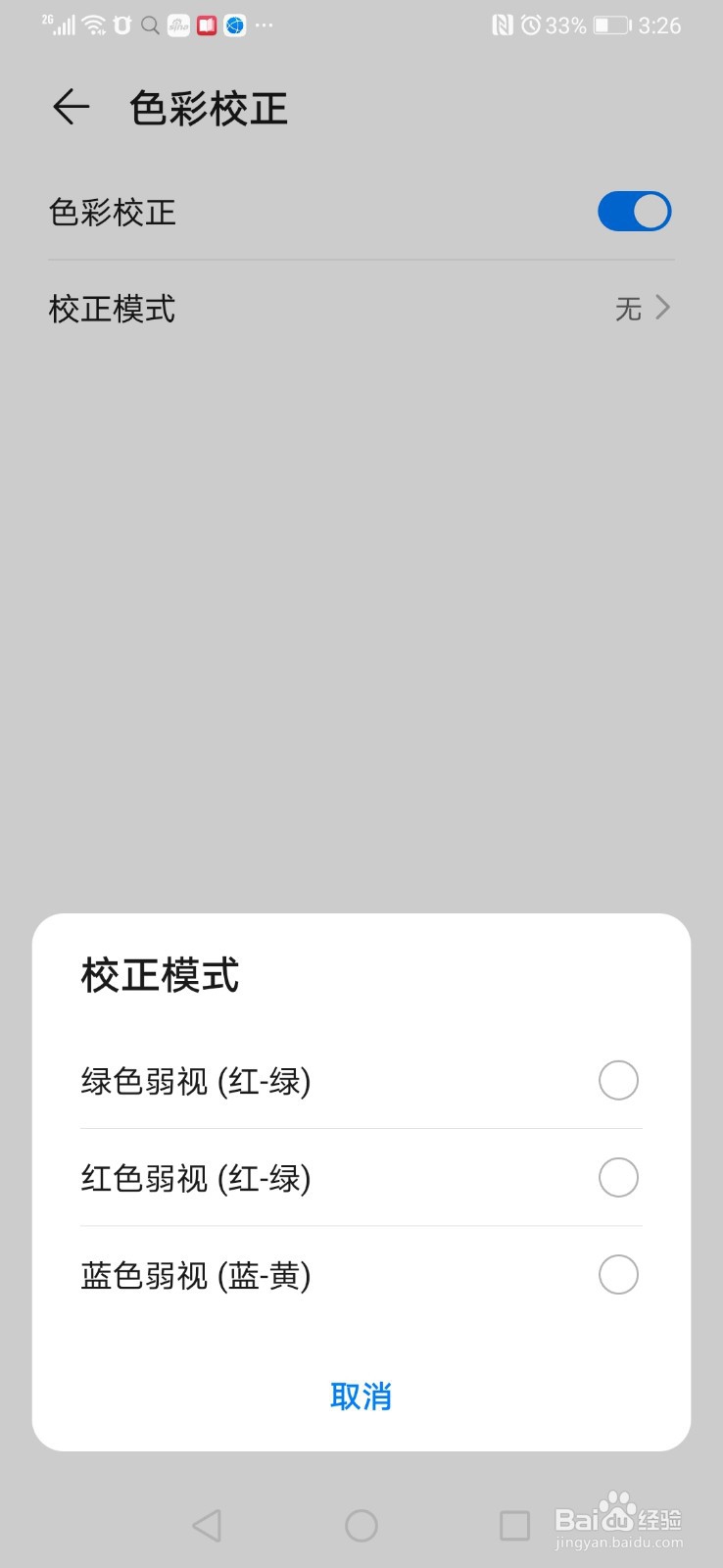
Task: Tap the 校正模式 dialog title
Action: click(x=159, y=975)
